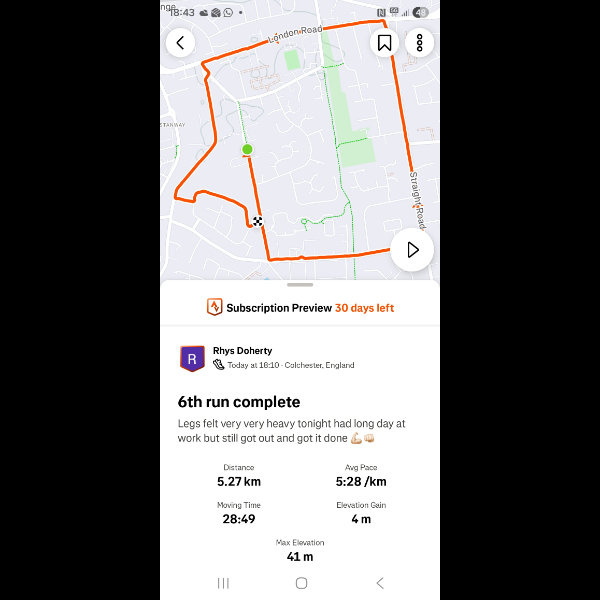Go back using the arrow button
Screen dimensions: 600x600
(180, 42)
